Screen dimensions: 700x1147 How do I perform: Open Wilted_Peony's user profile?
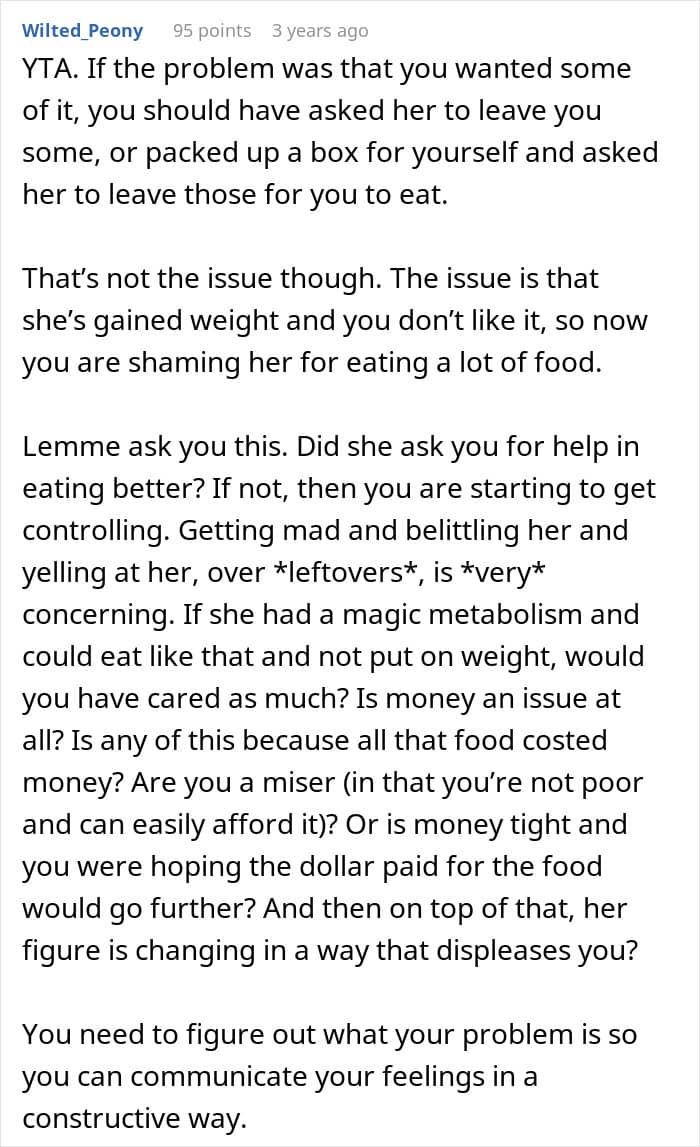(83, 31)
